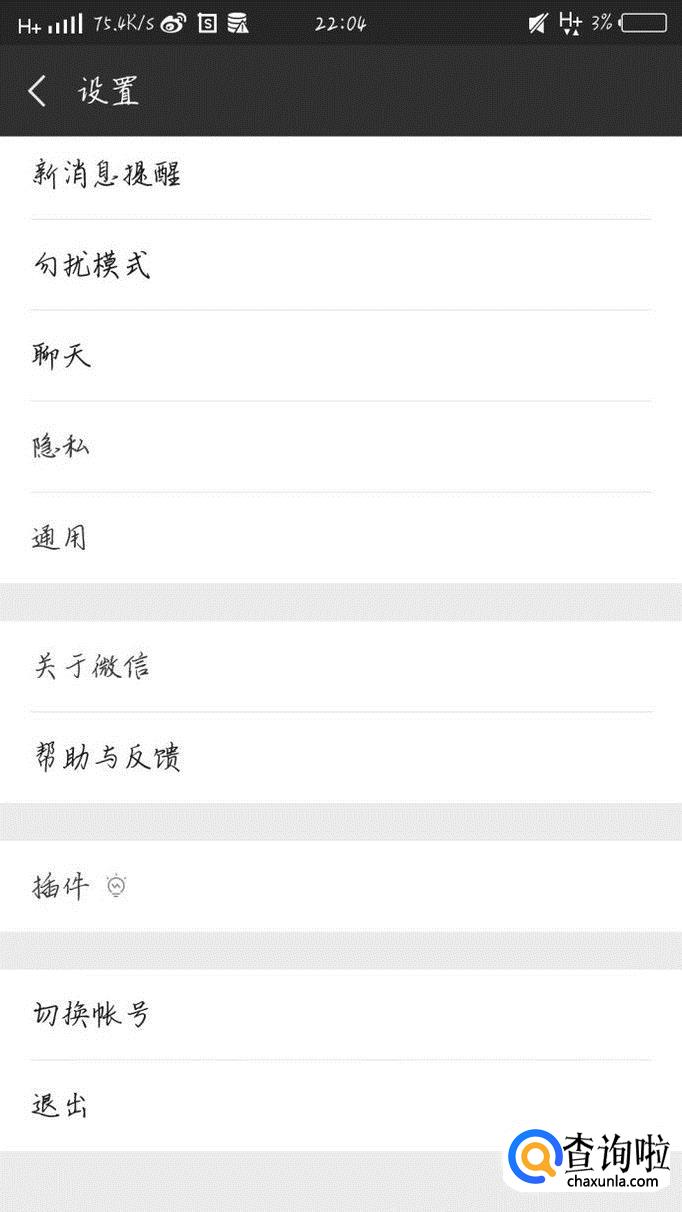
Task: Select 切换帐号
Action: (341, 1014)
